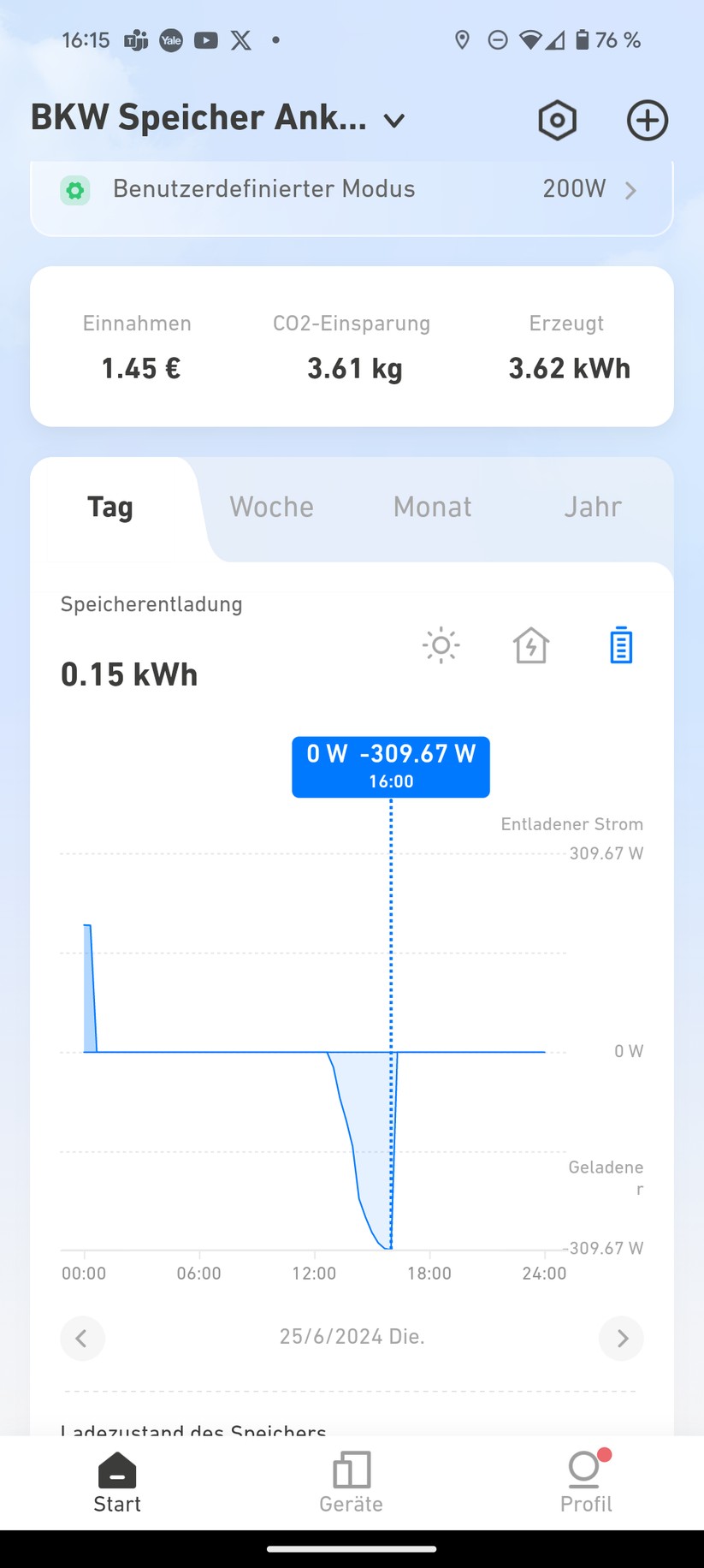
Task: Switch to the Woche tab
Action: coord(271,507)
